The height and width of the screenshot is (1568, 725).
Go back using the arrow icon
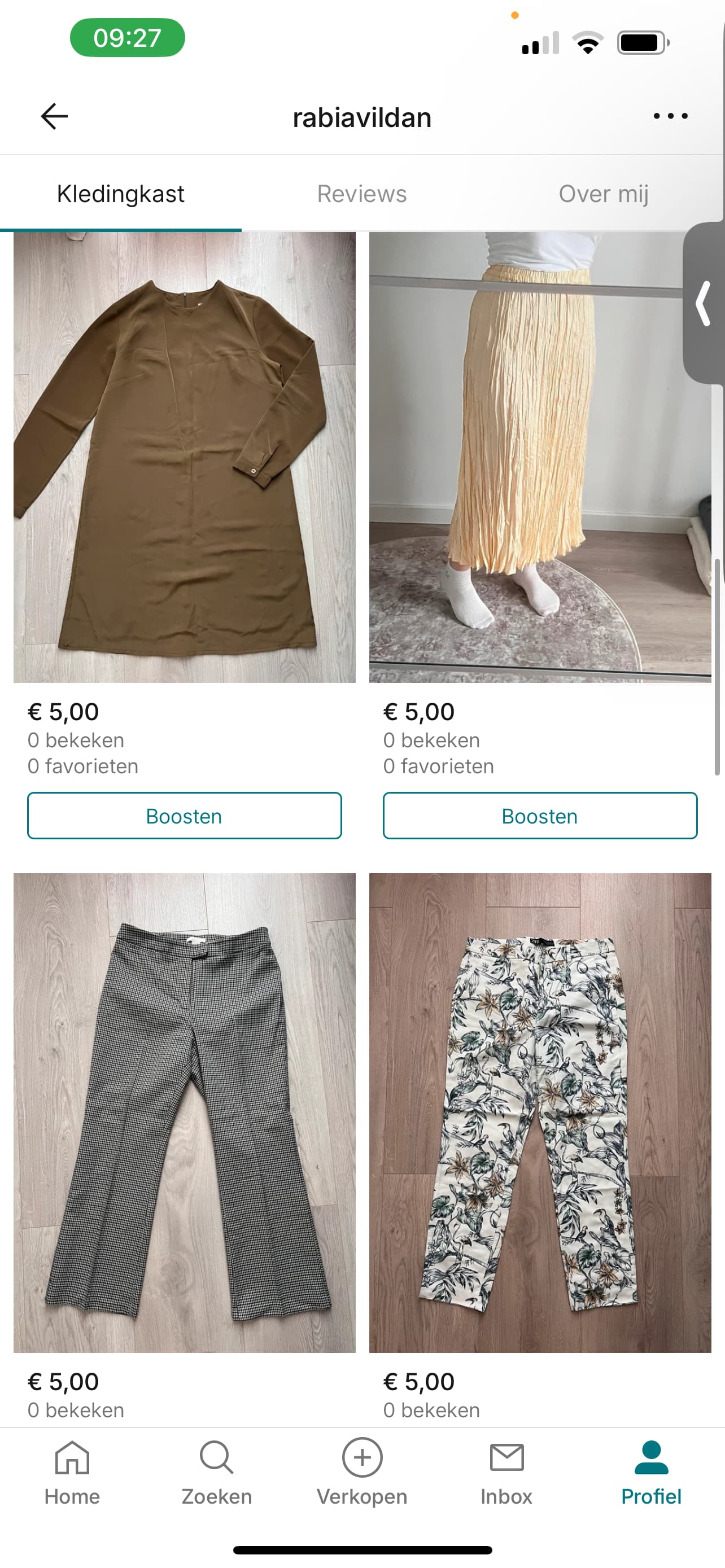click(54, 116)
